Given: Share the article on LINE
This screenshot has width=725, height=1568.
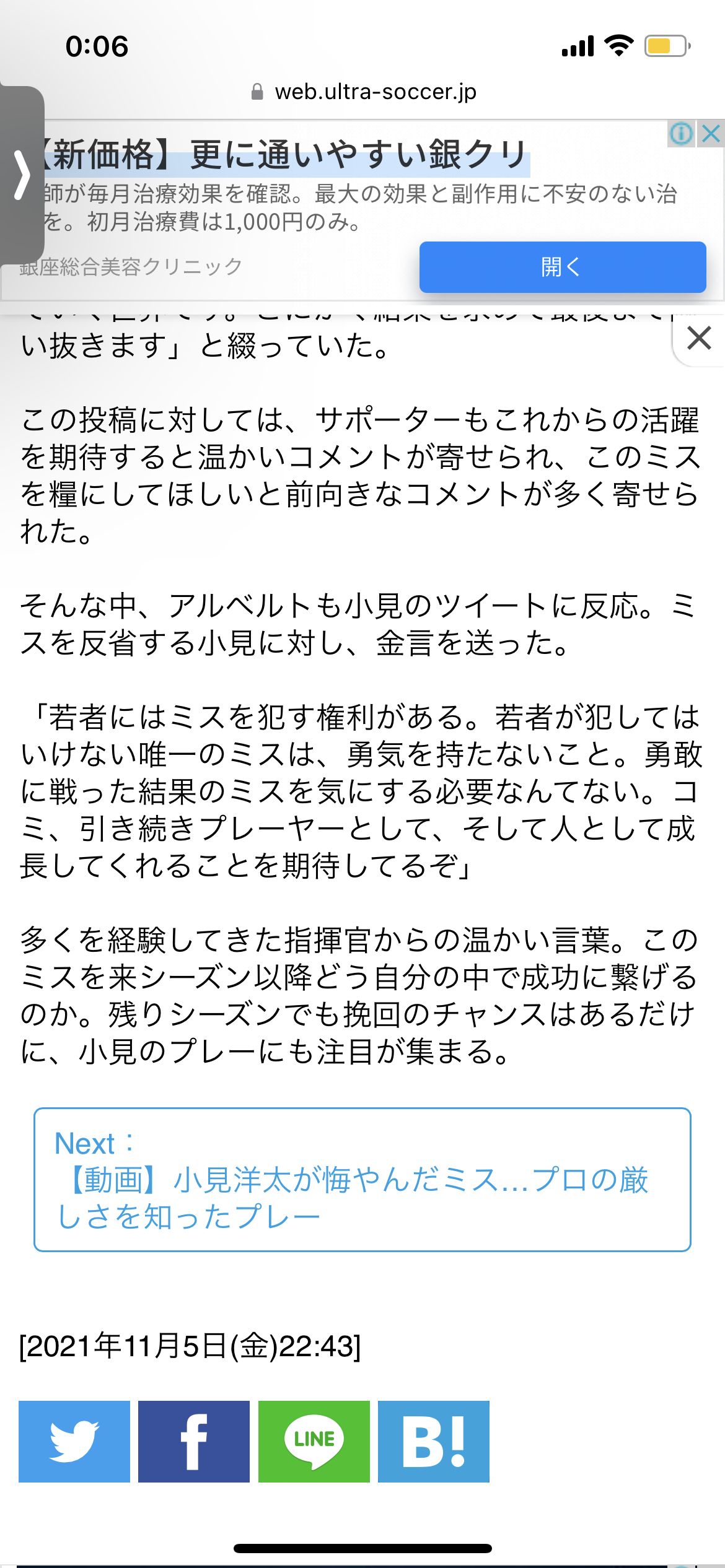Looking at the screenshot, I should [314, 1442].
